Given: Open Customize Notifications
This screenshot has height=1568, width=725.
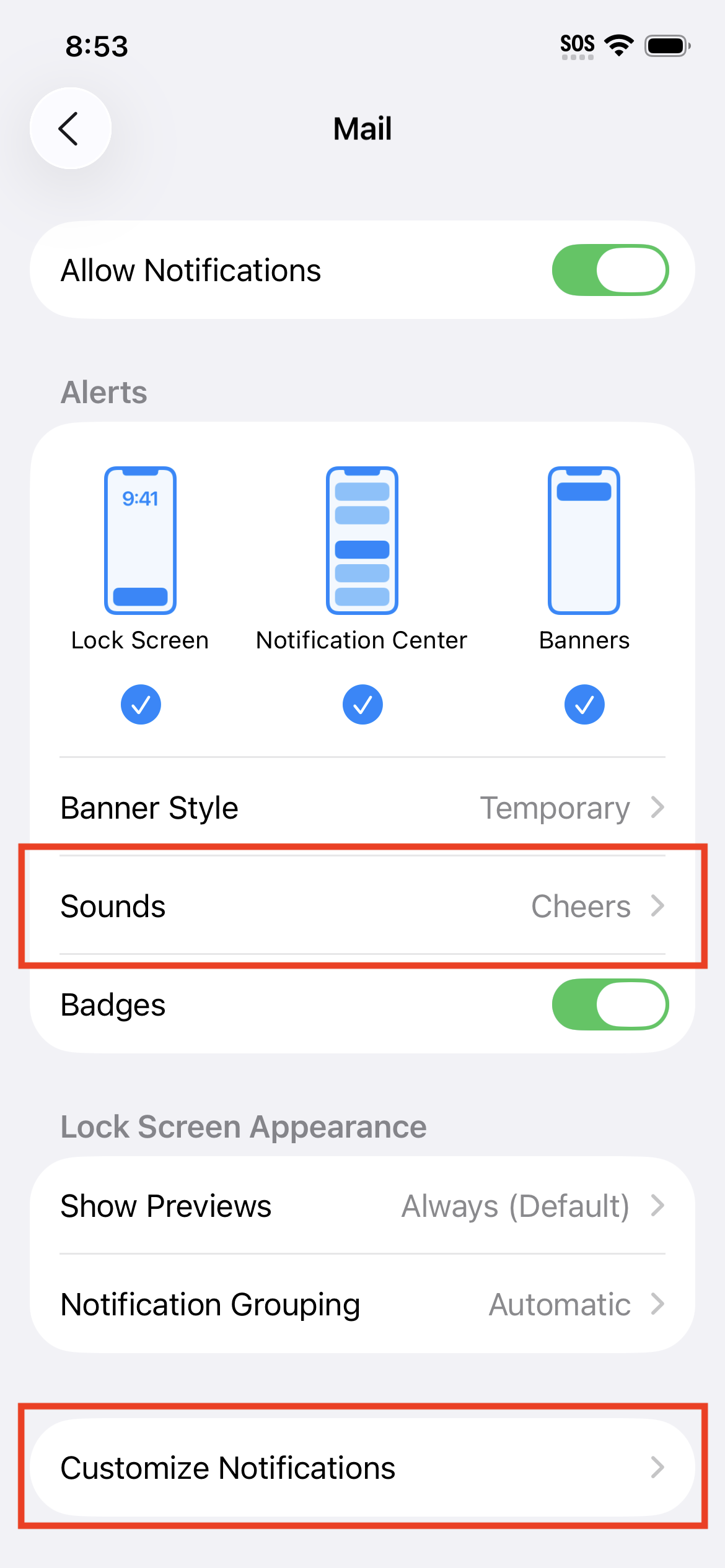Looking at the screenshot, I should 362,1468.
